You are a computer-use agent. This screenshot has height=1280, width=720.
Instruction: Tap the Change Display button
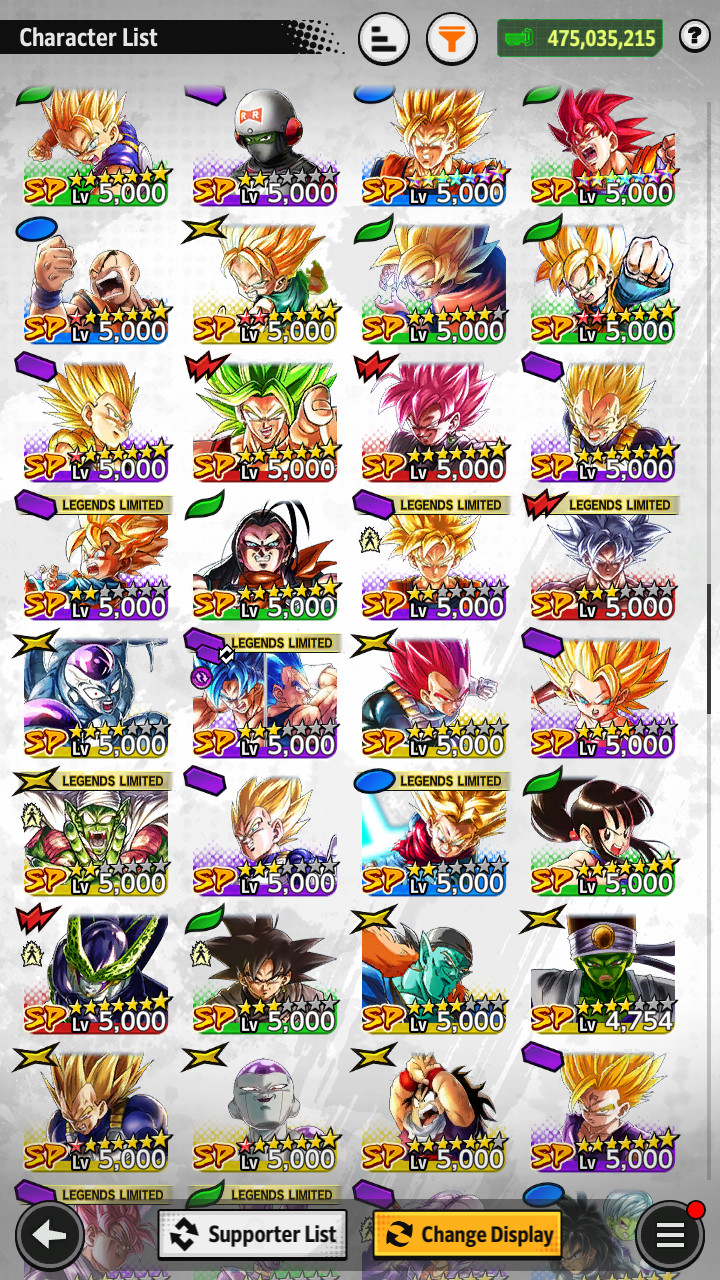click(467, 1234)
